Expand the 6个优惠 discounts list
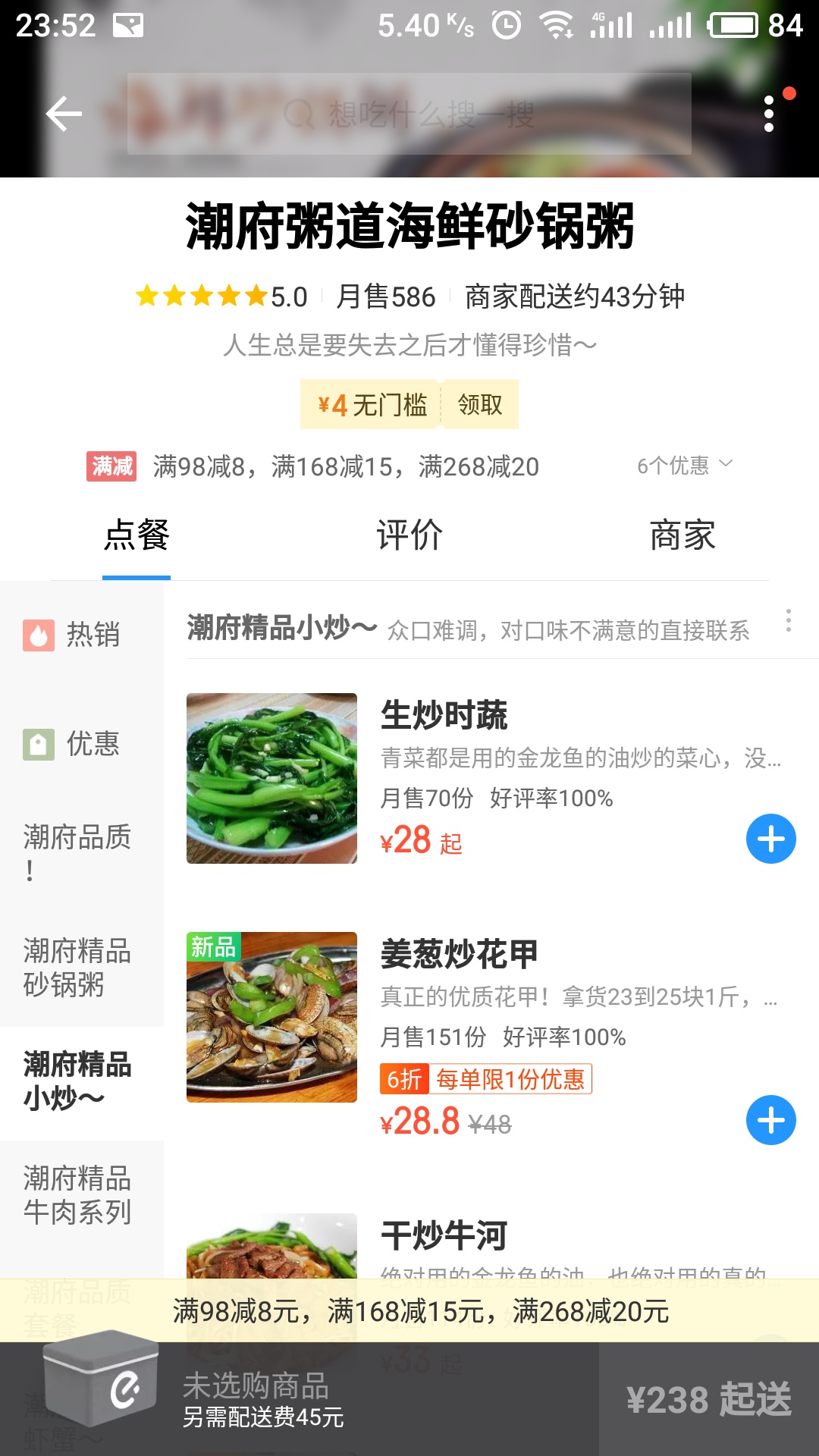The height and width of the screenshot is (1456, 819). point(684,465)
